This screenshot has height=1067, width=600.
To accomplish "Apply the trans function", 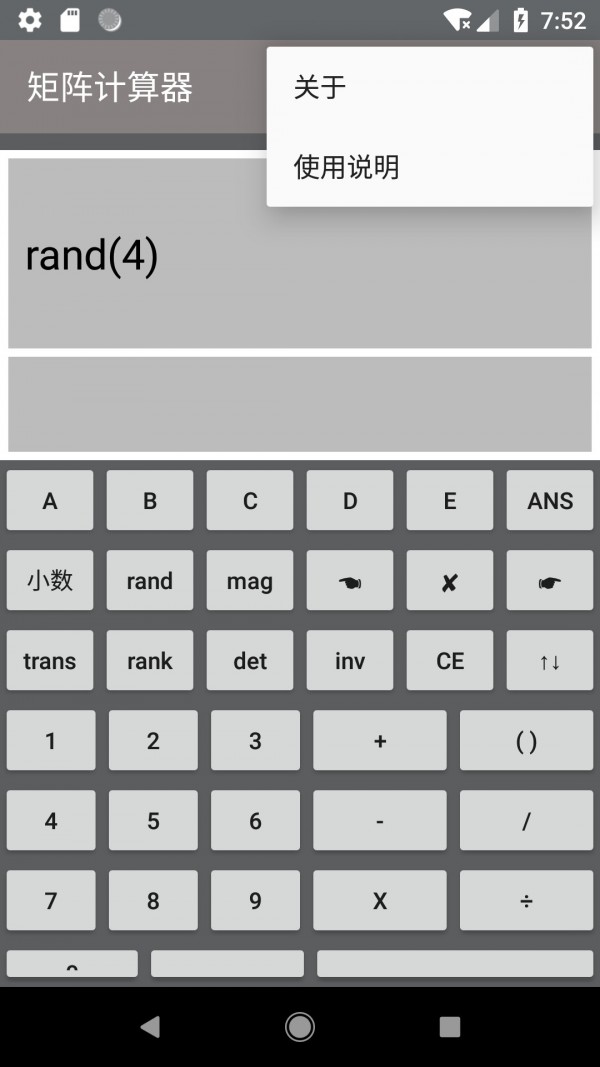I will [50, 661].
